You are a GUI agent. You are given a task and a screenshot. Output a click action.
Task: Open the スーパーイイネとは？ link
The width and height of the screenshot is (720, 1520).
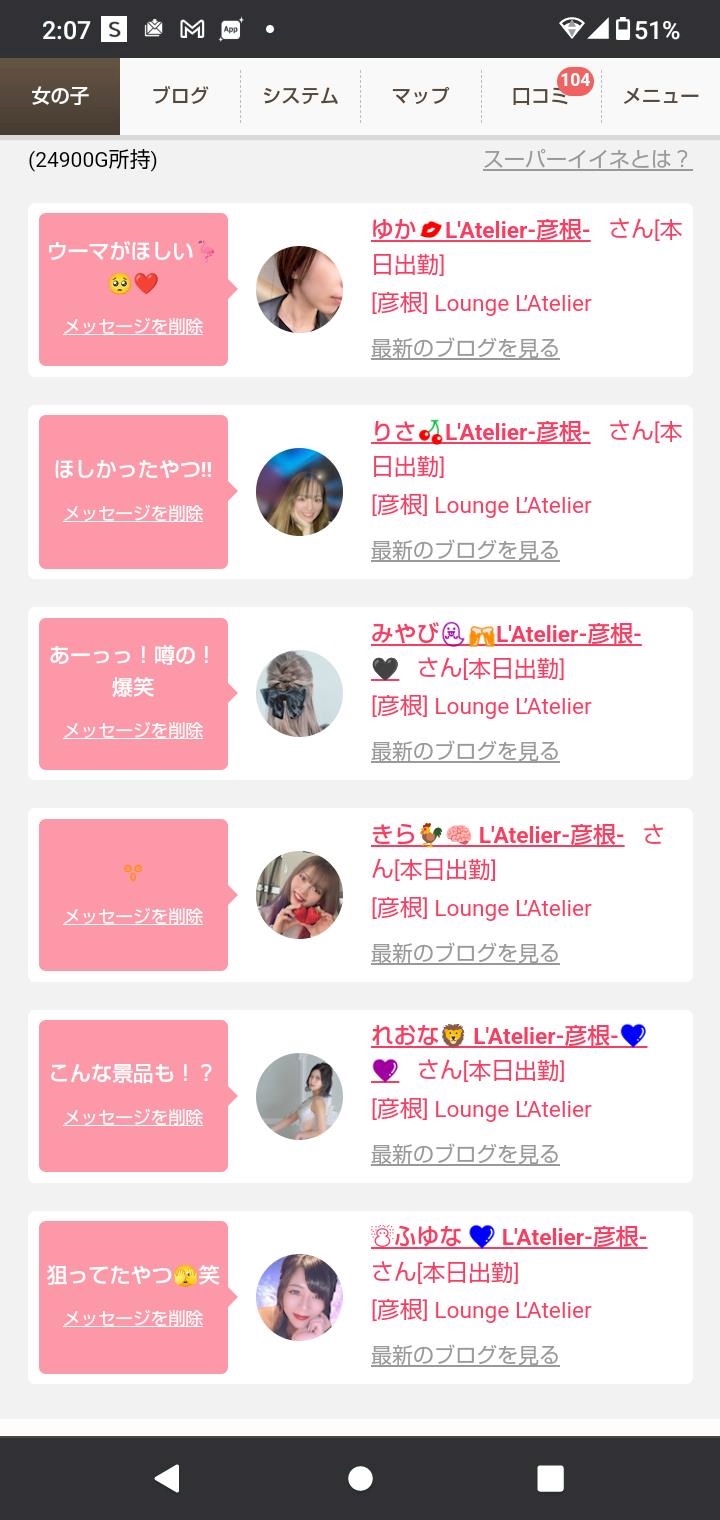pos(587,159)
